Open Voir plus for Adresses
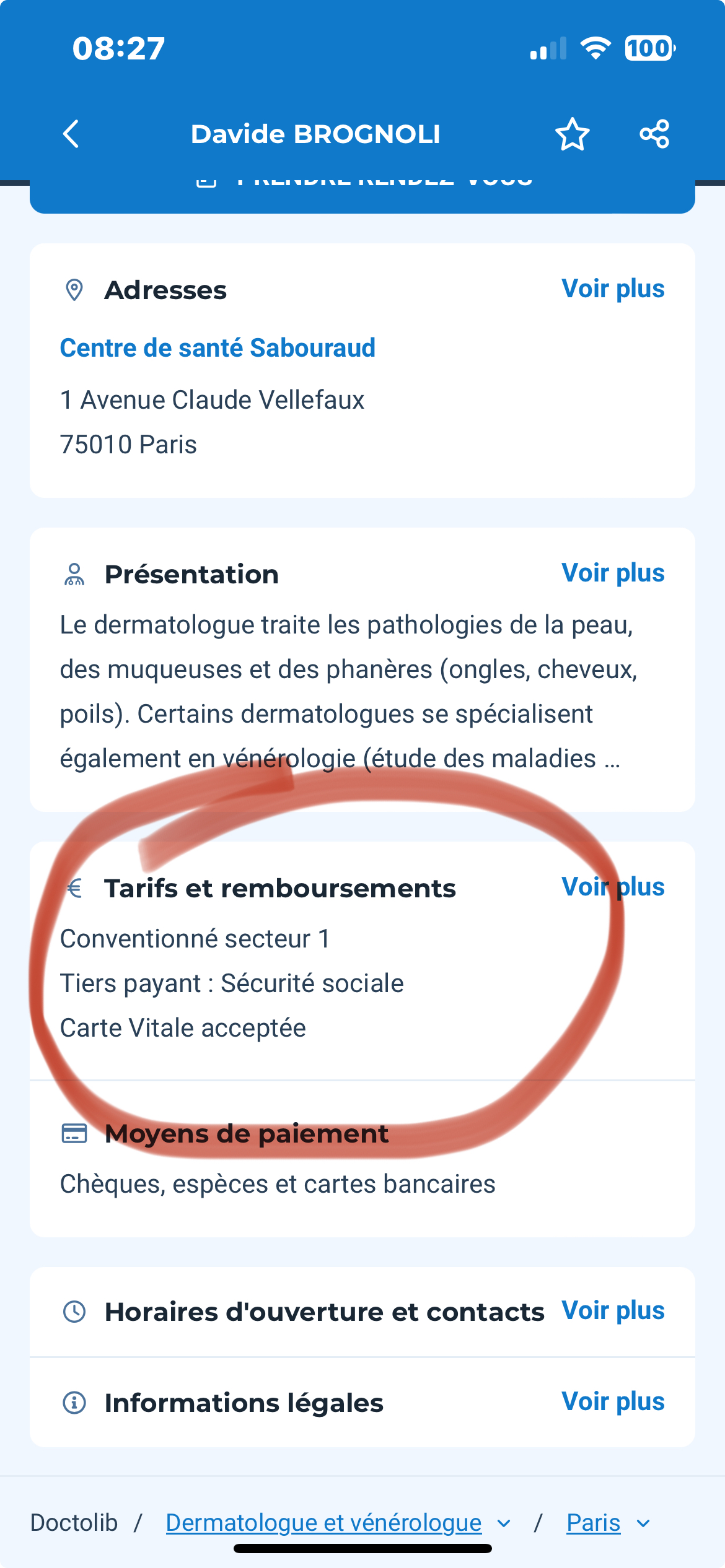This screenshot has height=1568, width=725. point(613,289)
